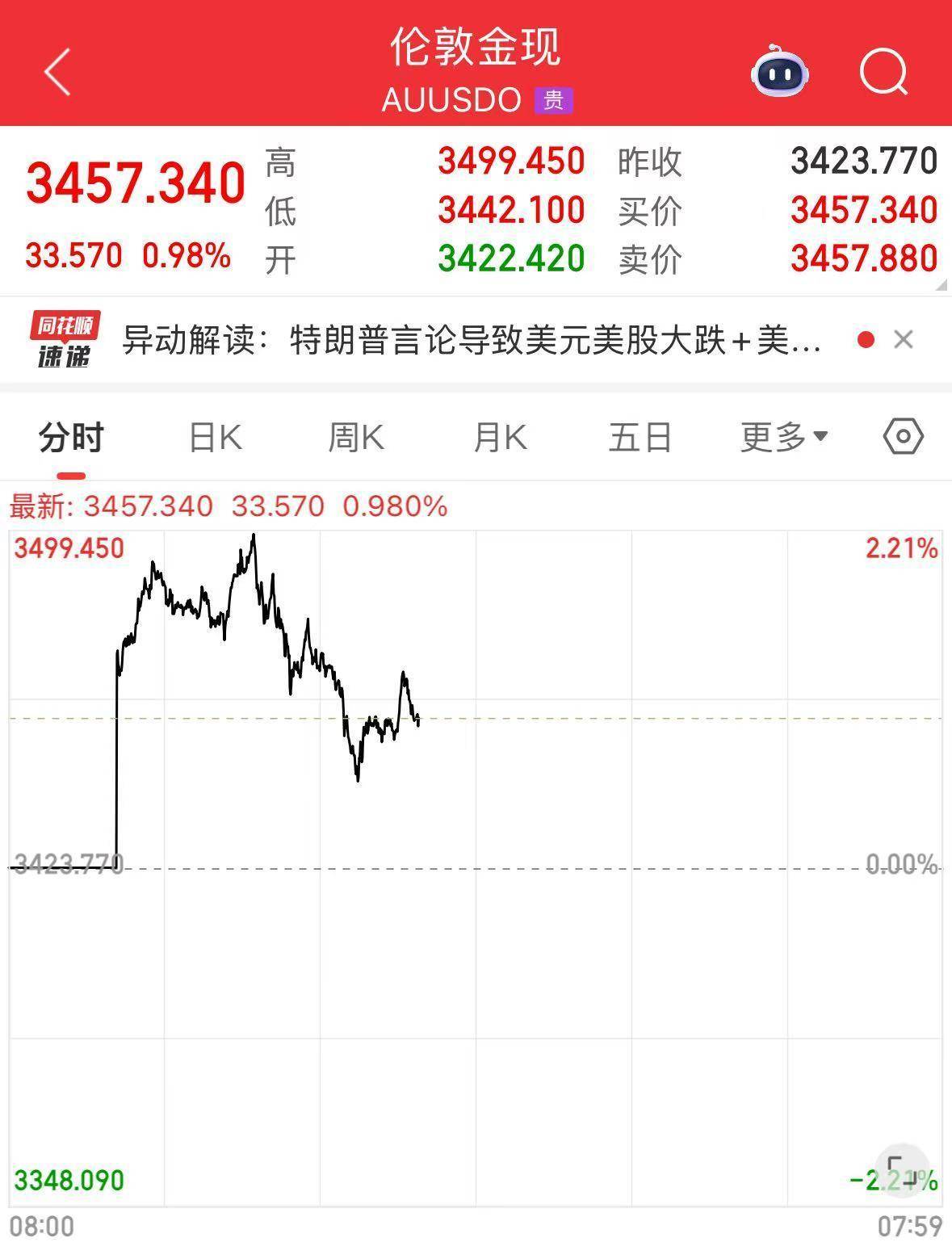Tap the back arrow to exit quote page
The height and width of the screenshot is (1259, 952).
point(55,72)
